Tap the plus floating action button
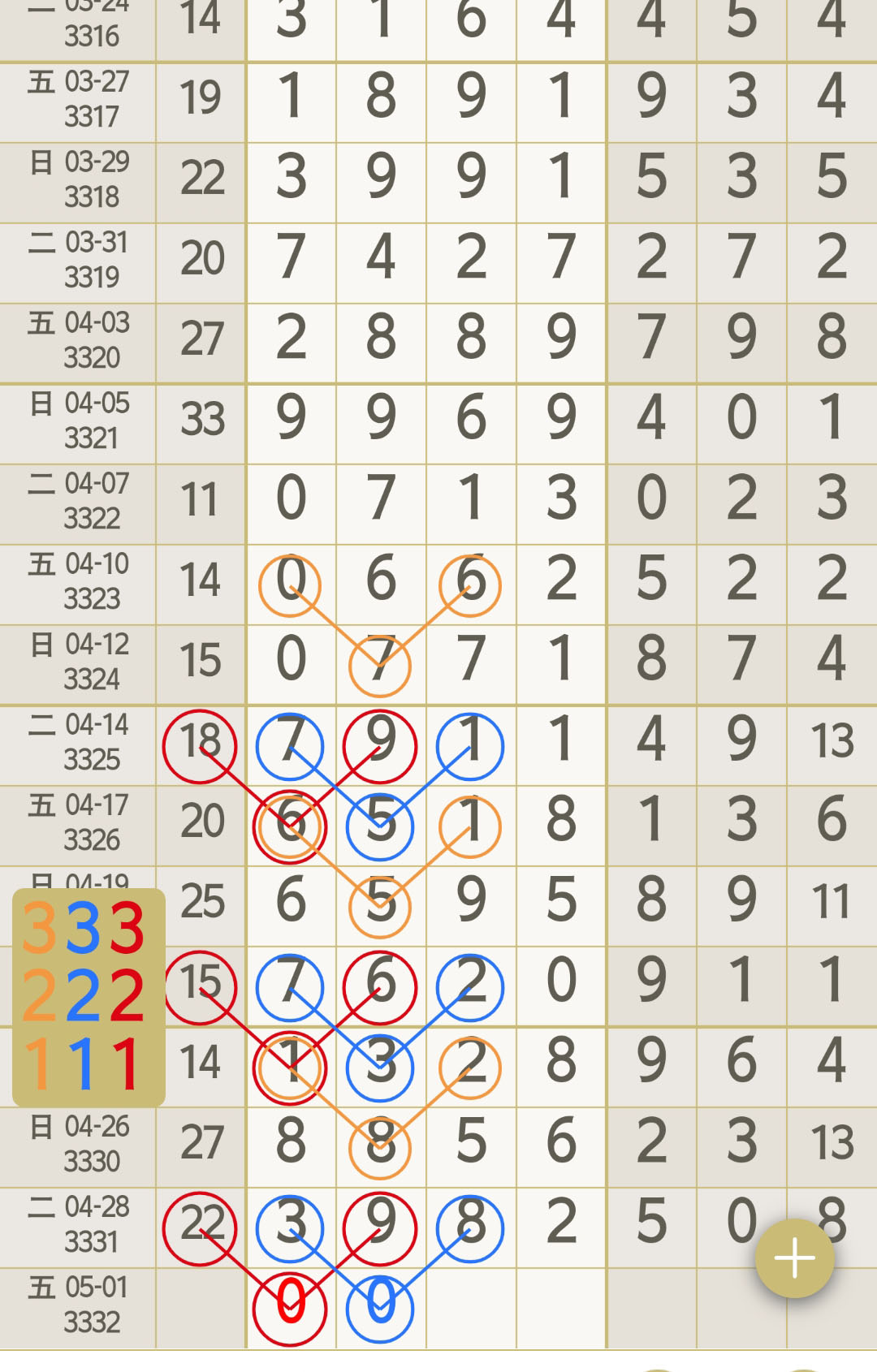Viewport: 877px width, 1372px height. [794, 1258]
